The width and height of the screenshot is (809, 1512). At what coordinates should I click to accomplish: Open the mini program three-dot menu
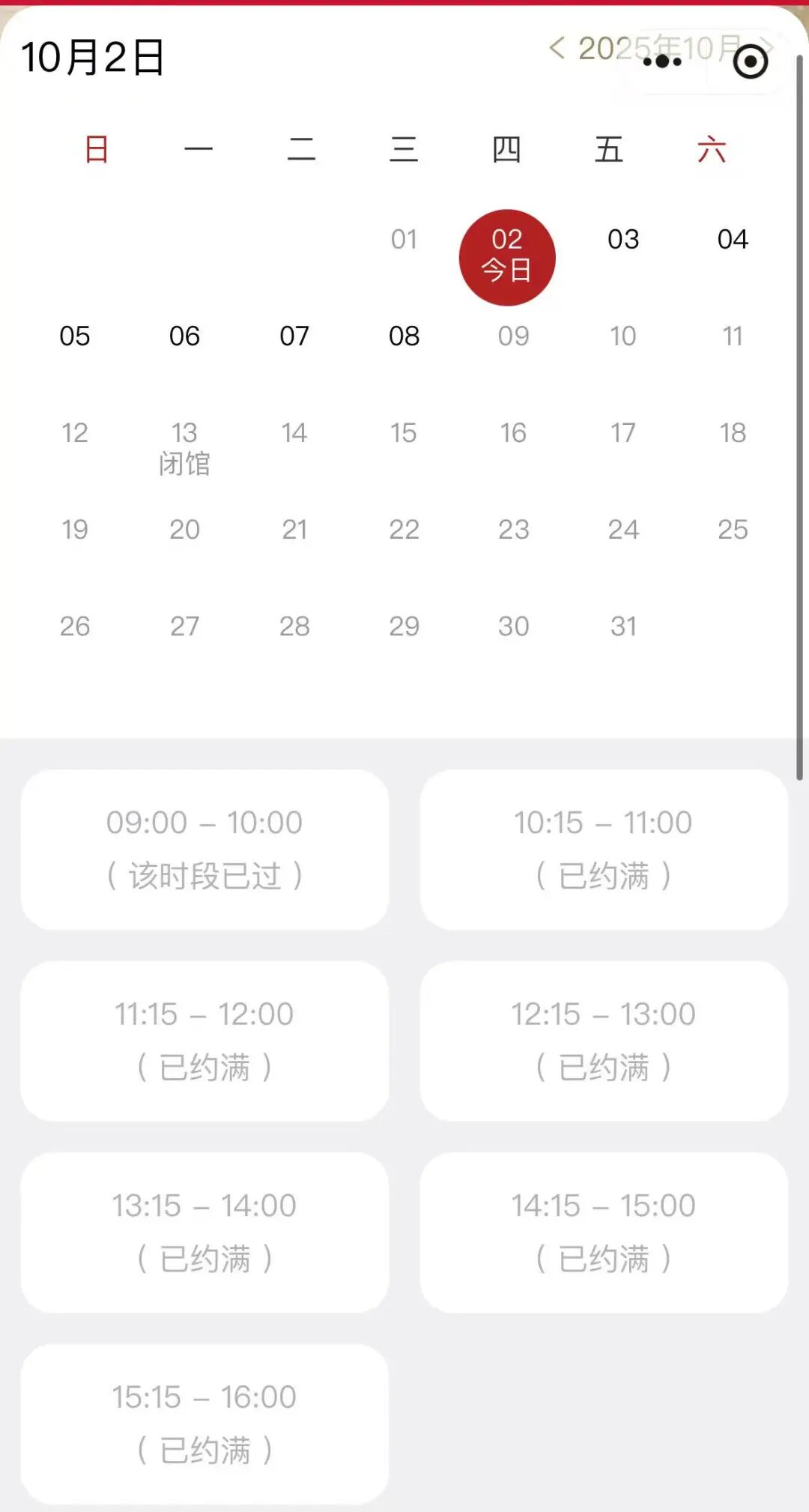coord(662,61)
